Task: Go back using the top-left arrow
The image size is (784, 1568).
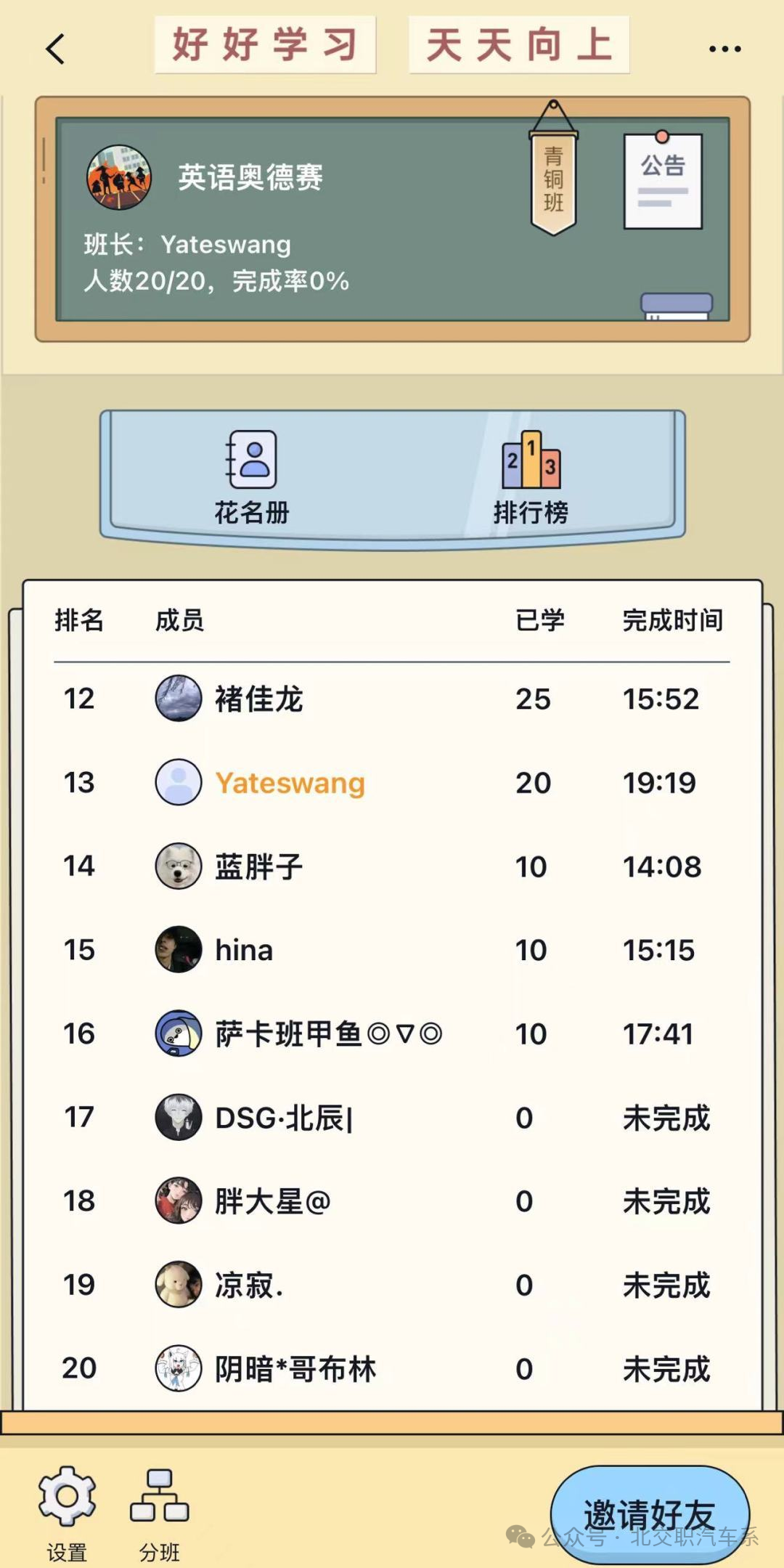Action: [55, 49]
